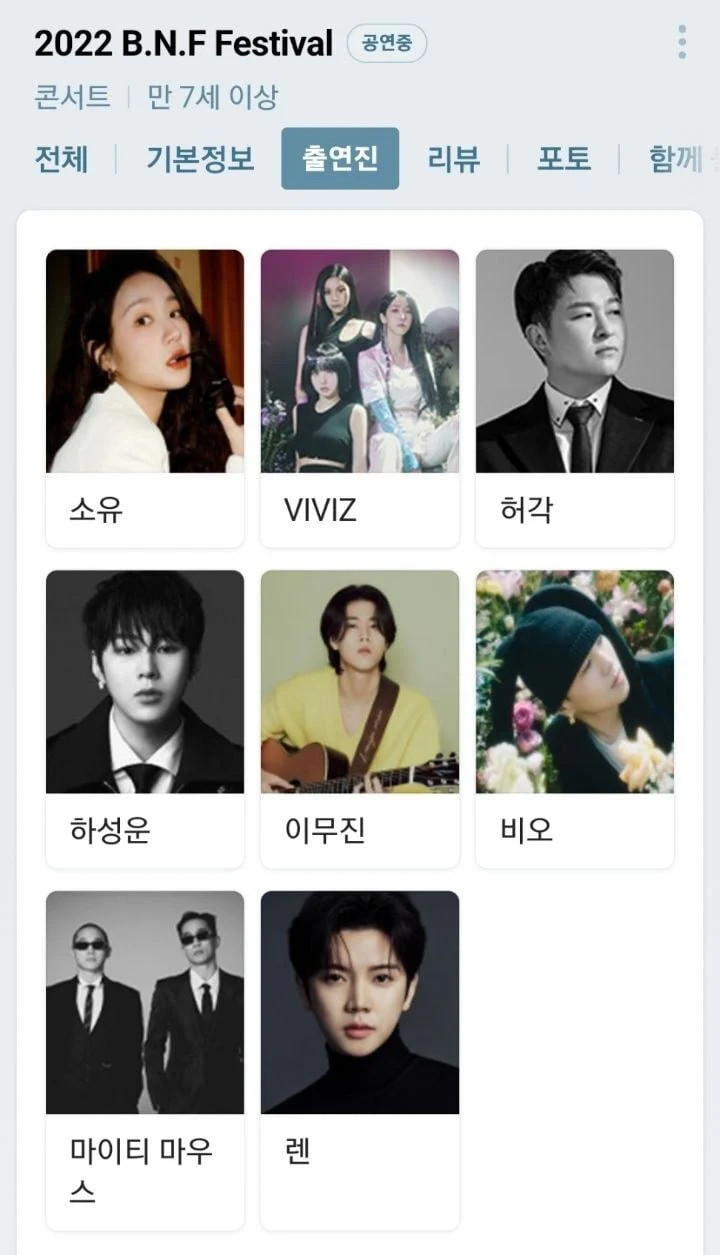View the 마이티 마우스 performer card
This screenshot has width=720, height=1255.
[x=145, y=1058]
